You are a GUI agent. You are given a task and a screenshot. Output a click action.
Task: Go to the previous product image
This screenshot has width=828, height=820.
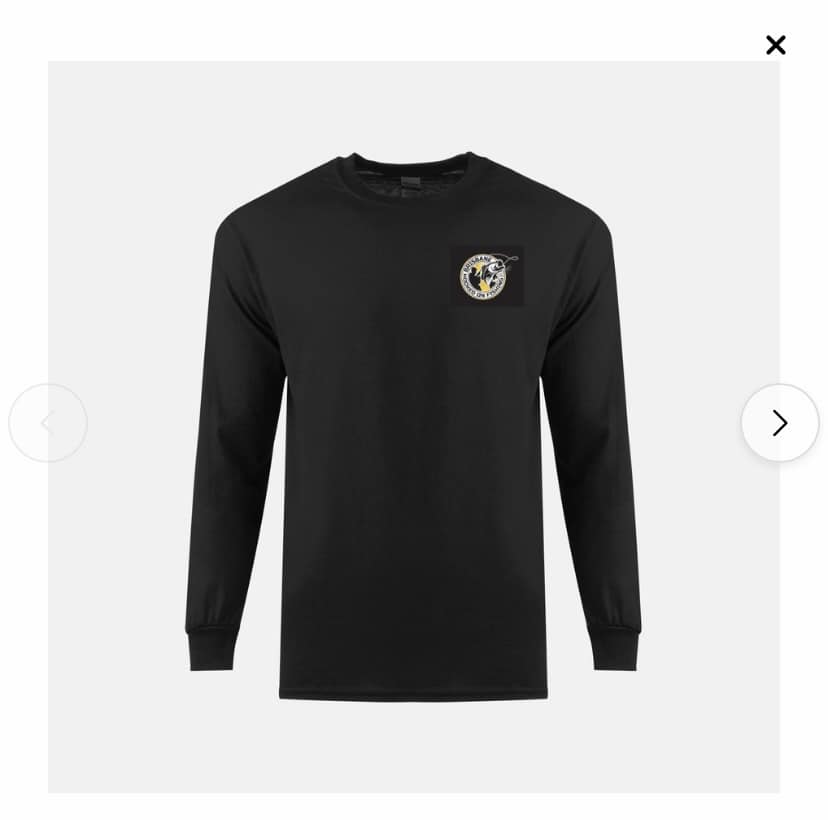tap(48, 423)
